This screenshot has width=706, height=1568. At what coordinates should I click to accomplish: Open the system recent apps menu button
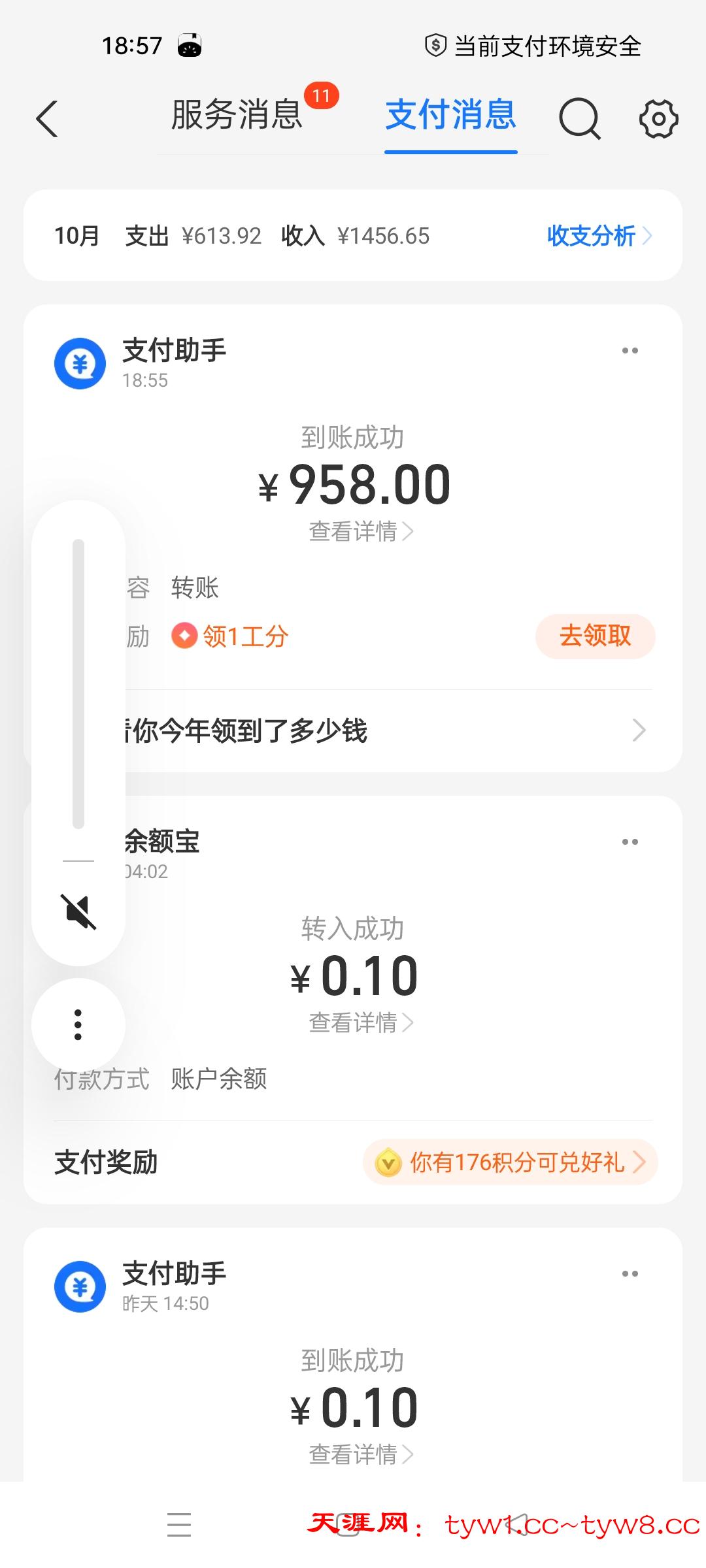(178, 1525)
